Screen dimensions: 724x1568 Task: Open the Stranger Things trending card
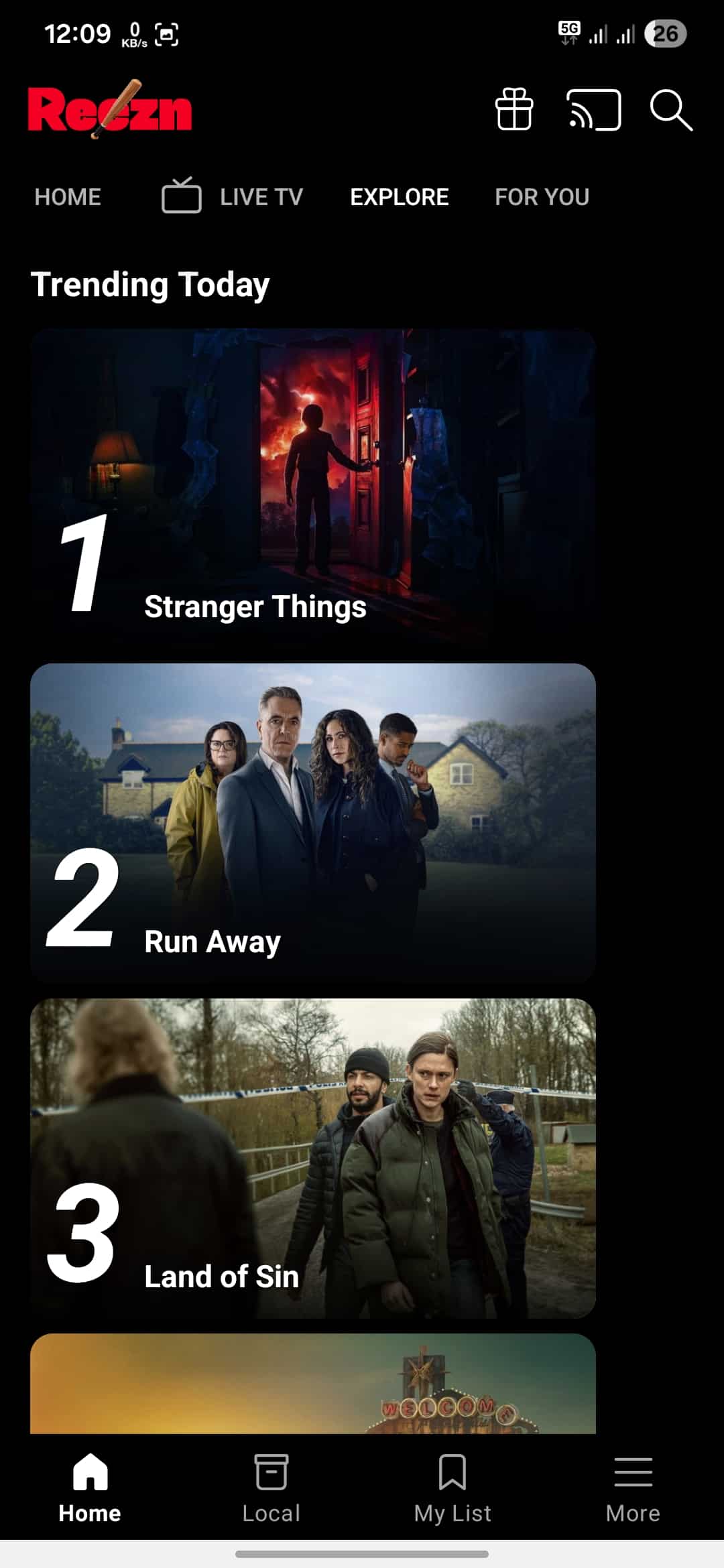click(313, 487)
